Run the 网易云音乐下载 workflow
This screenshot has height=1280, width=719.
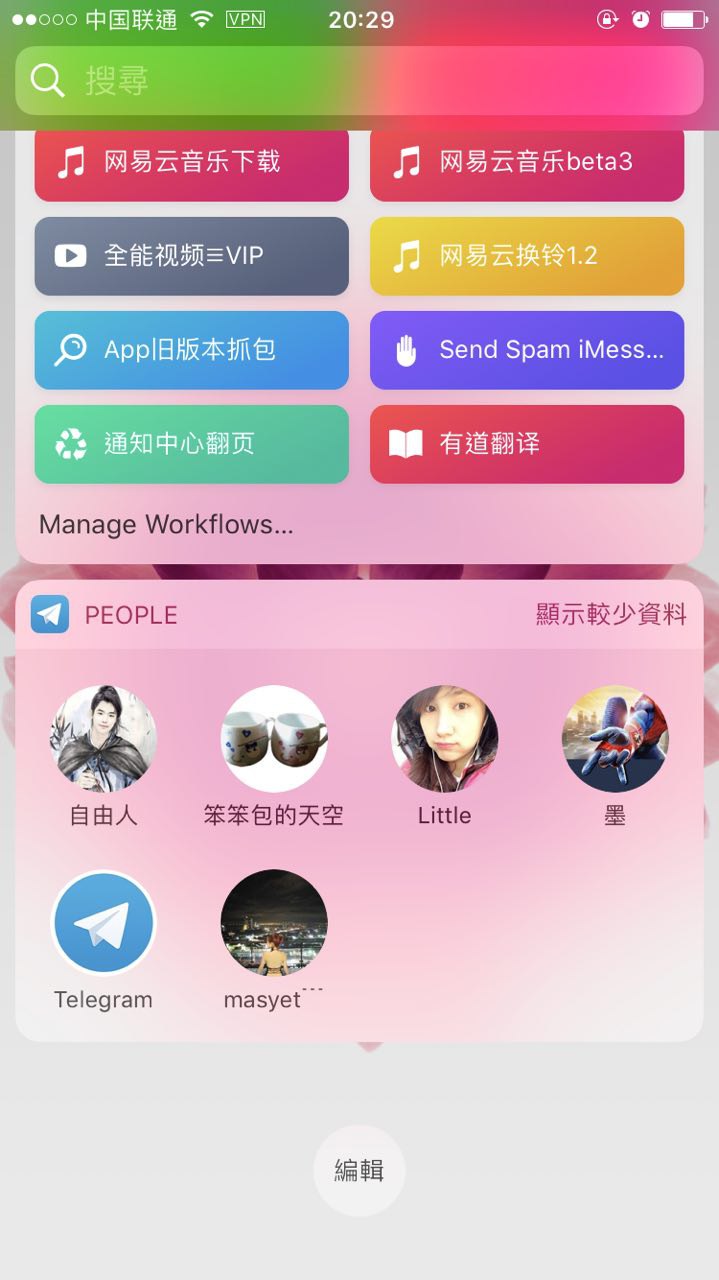click(192, 162)
